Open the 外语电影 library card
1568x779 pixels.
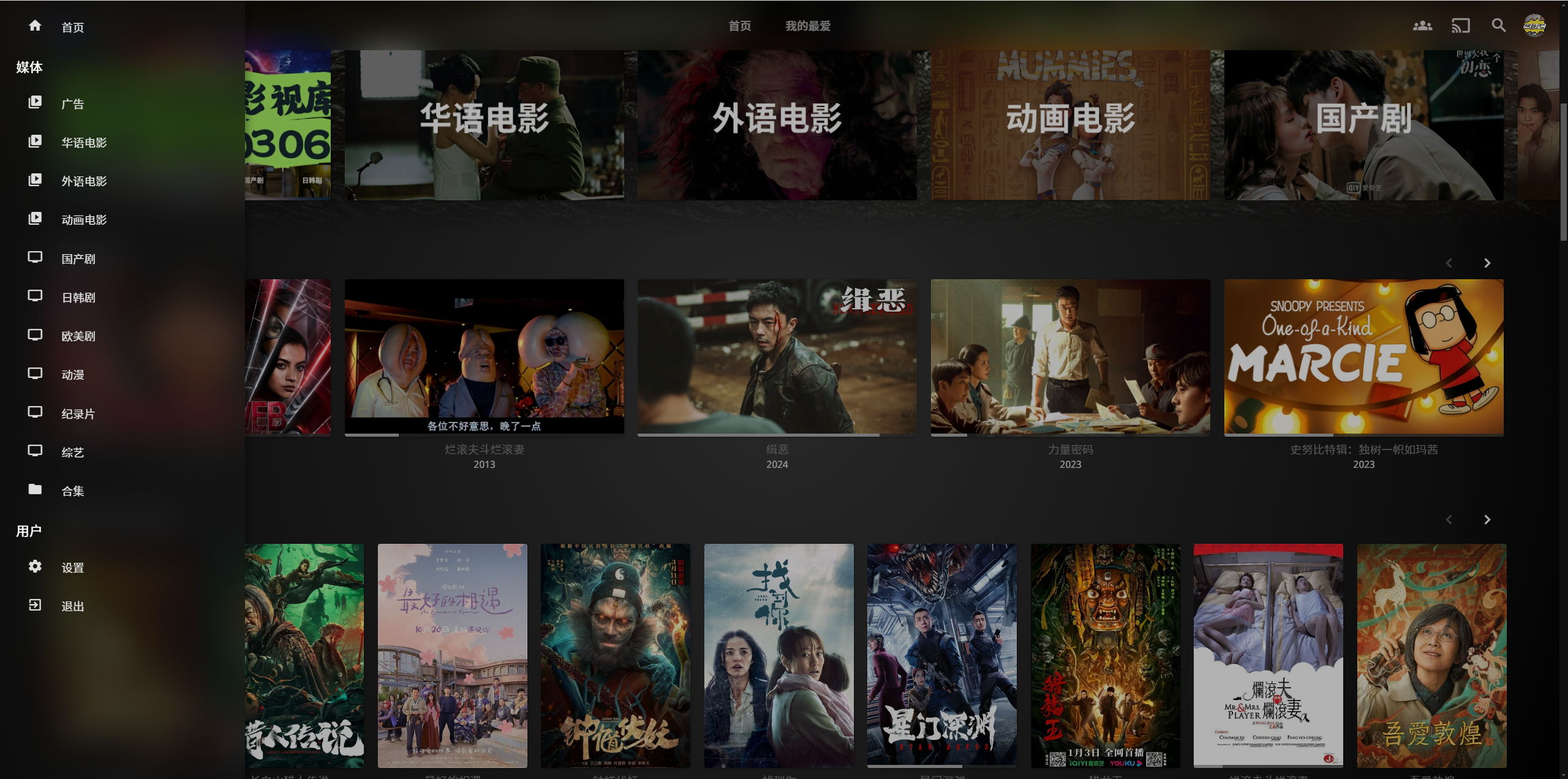pos(777,125)
